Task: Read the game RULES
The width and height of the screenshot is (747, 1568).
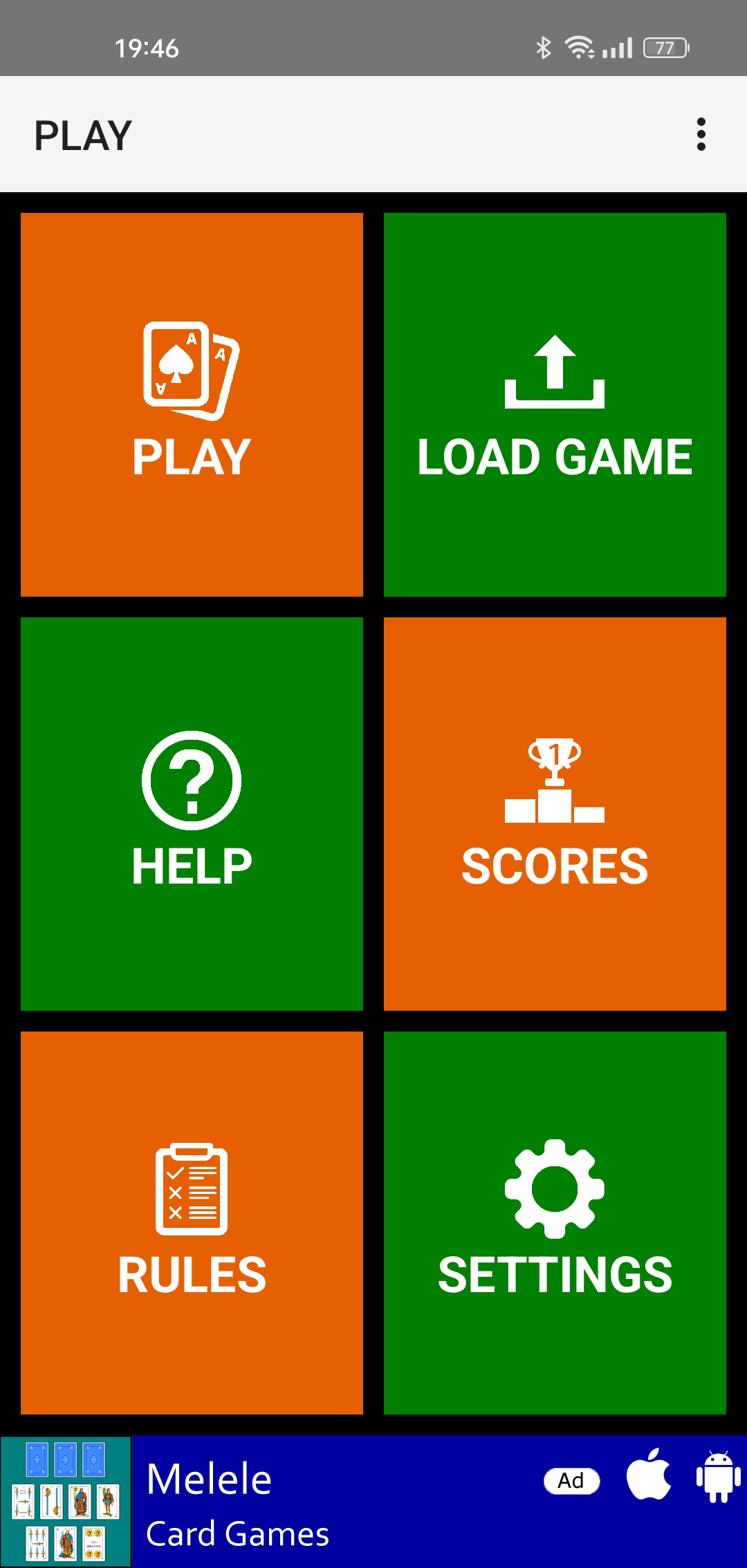Action: click(x=192, y=1222)
